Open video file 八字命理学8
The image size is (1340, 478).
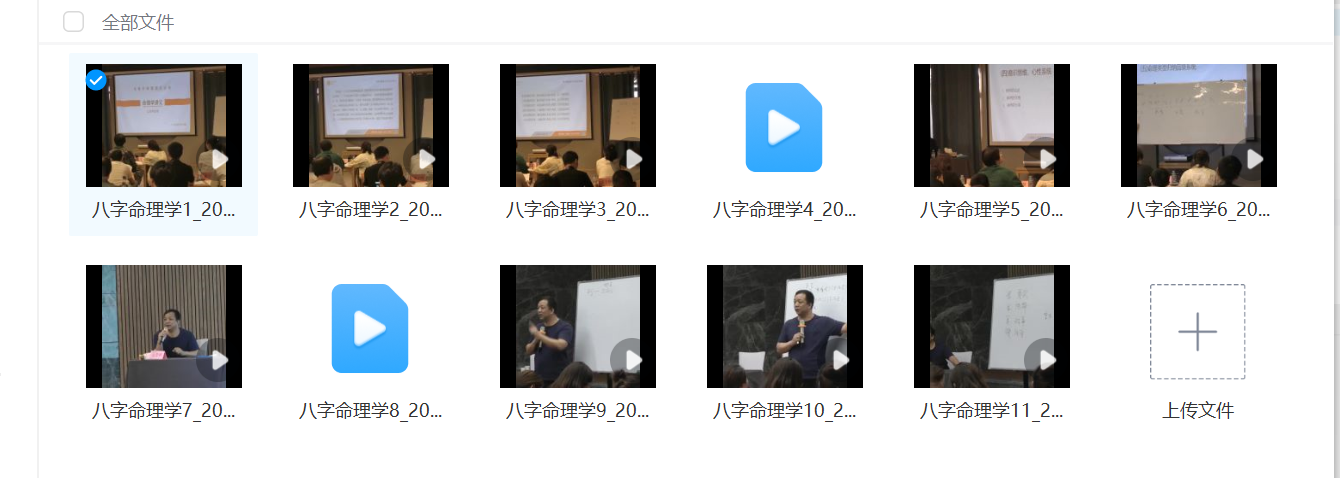pyautogui.click(x=370, y=328)
